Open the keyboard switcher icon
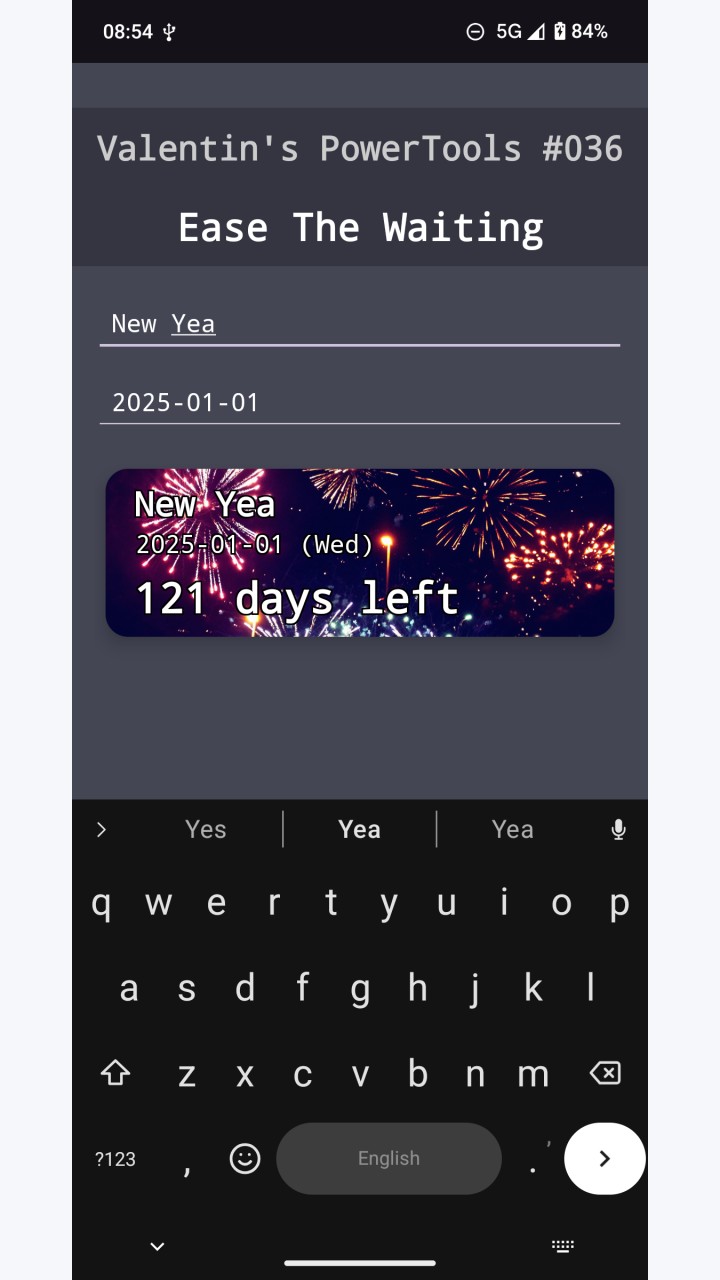This screenshot has height=1280, width=720. 563,1246
